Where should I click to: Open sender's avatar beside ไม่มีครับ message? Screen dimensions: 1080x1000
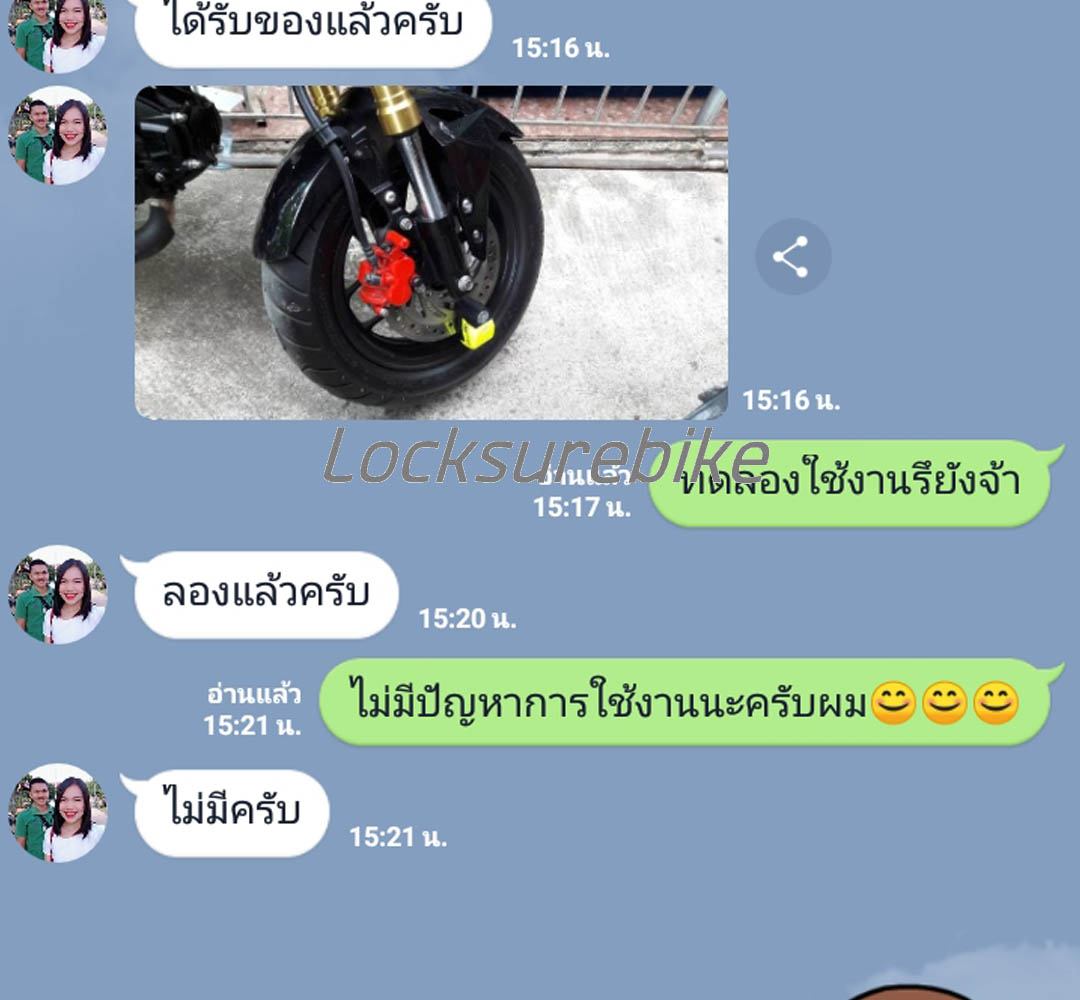(58, 812)
